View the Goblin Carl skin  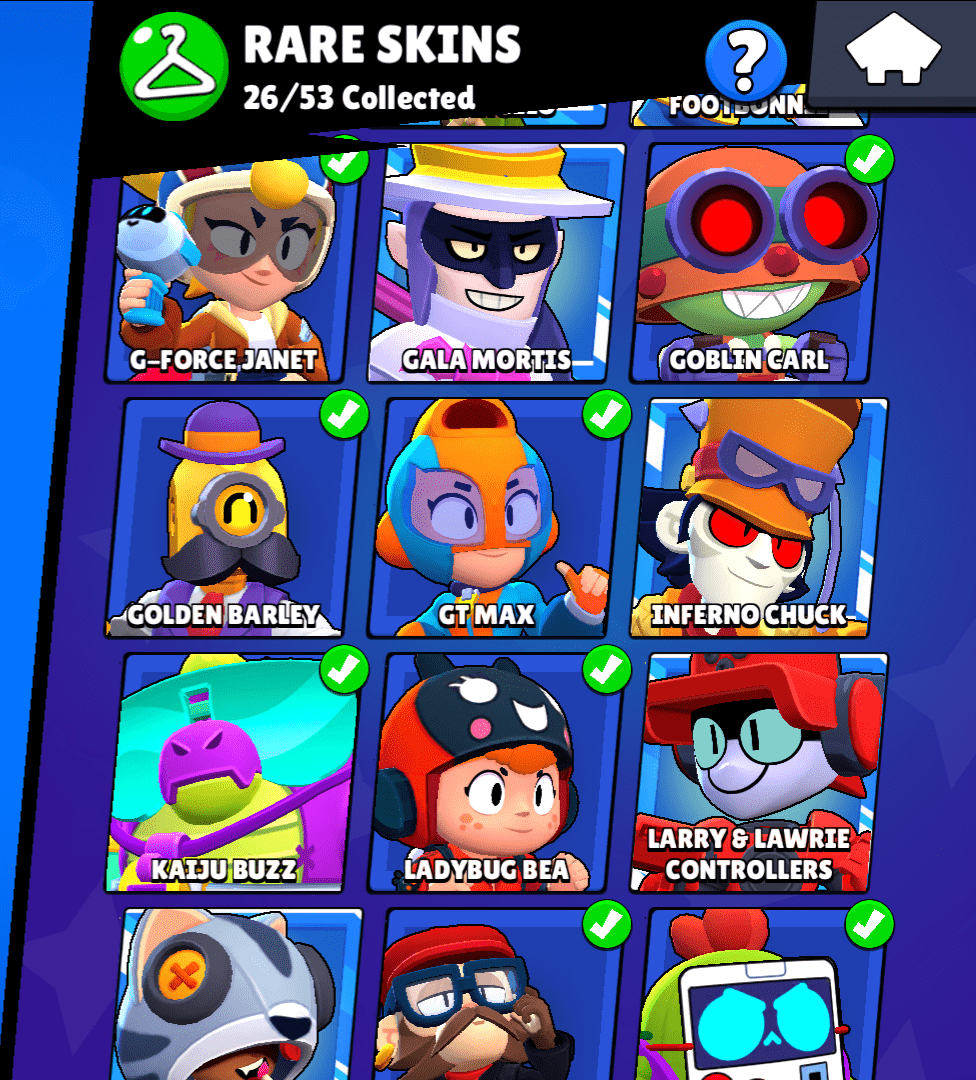(758, 265)
